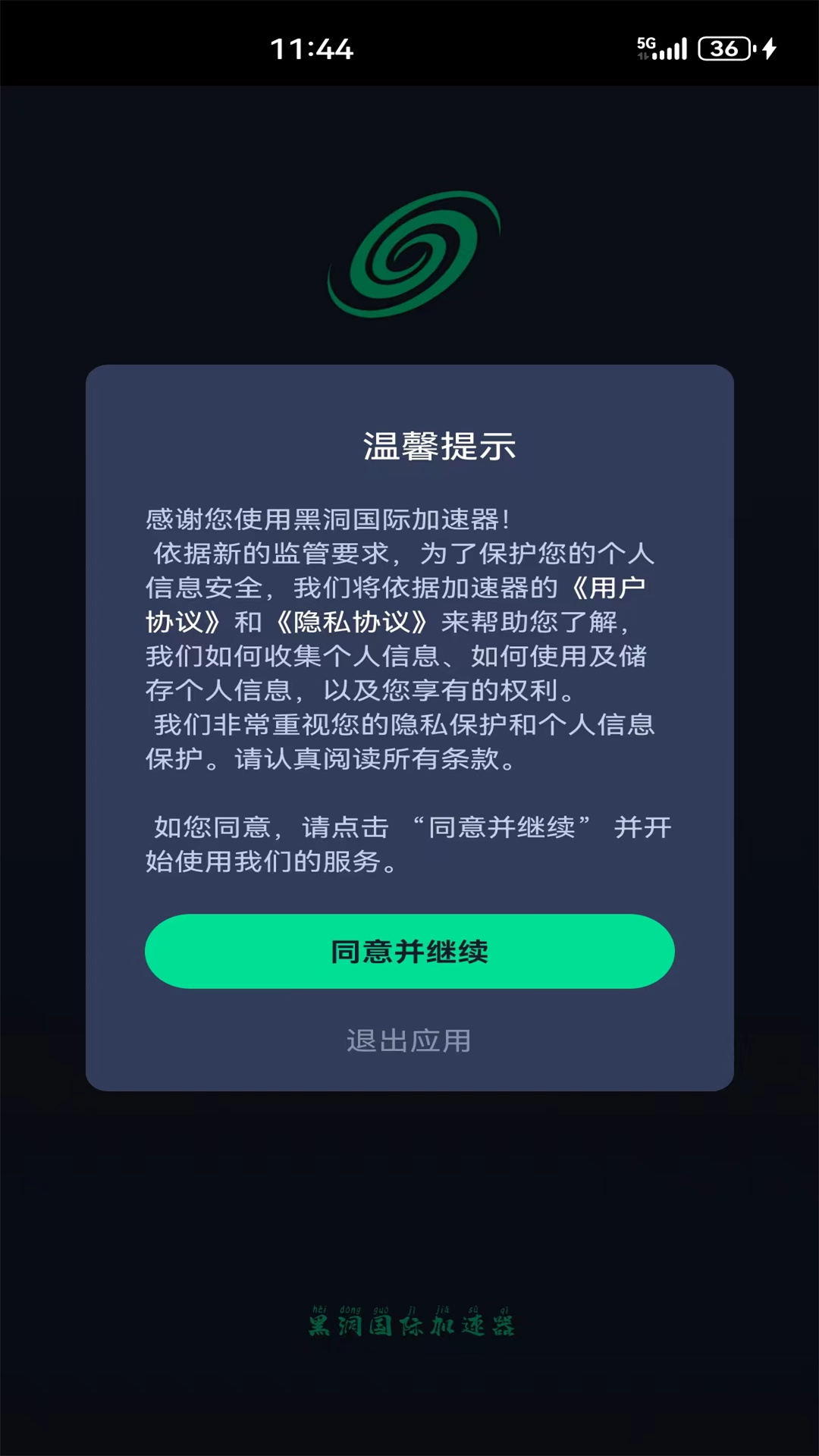Select 退出应用 to exit the app

(409, 1042)
